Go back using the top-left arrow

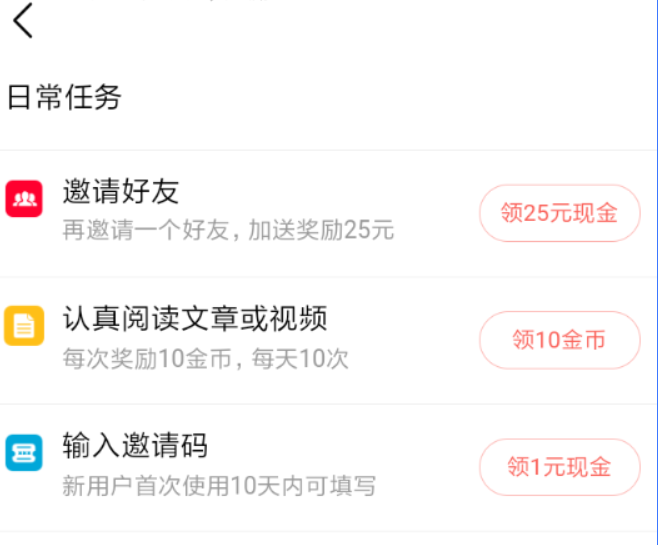pos(23,20)
